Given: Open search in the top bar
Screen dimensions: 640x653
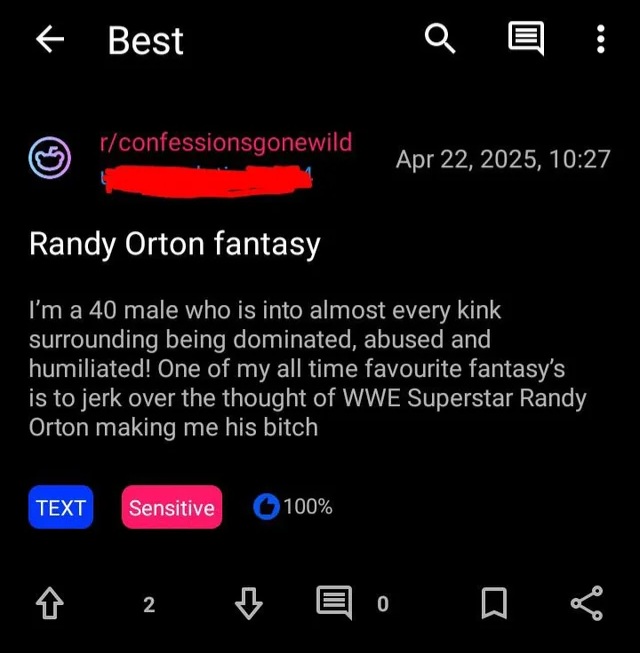Looking at the screenshot, I should tap(440, 40).
